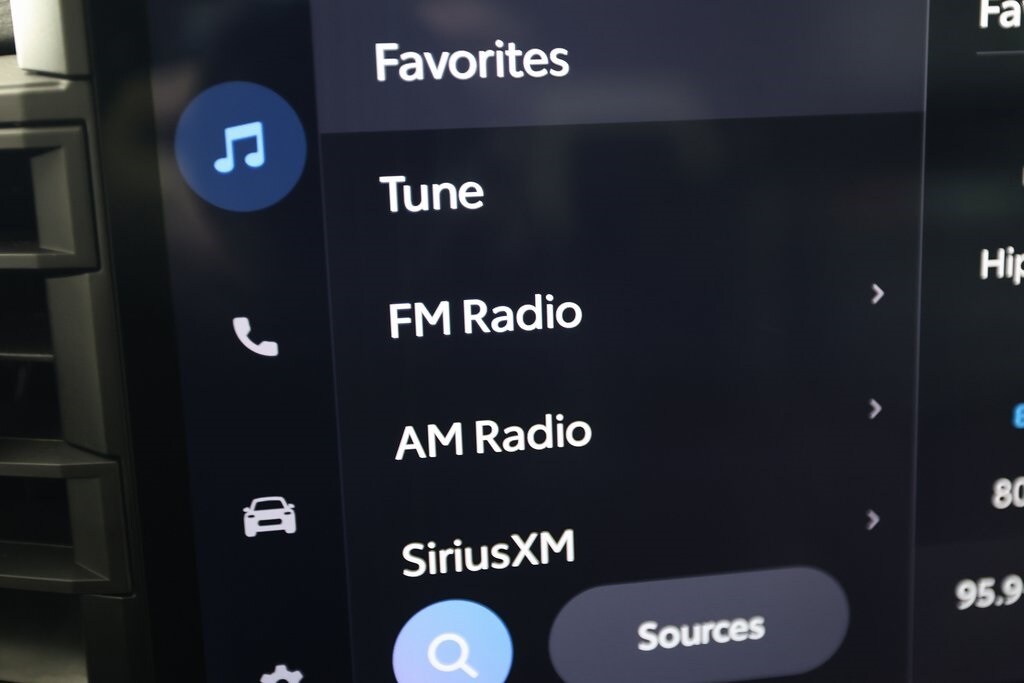Open the music audio section
Screen dimensions: 1024x683
pos(240,146)
